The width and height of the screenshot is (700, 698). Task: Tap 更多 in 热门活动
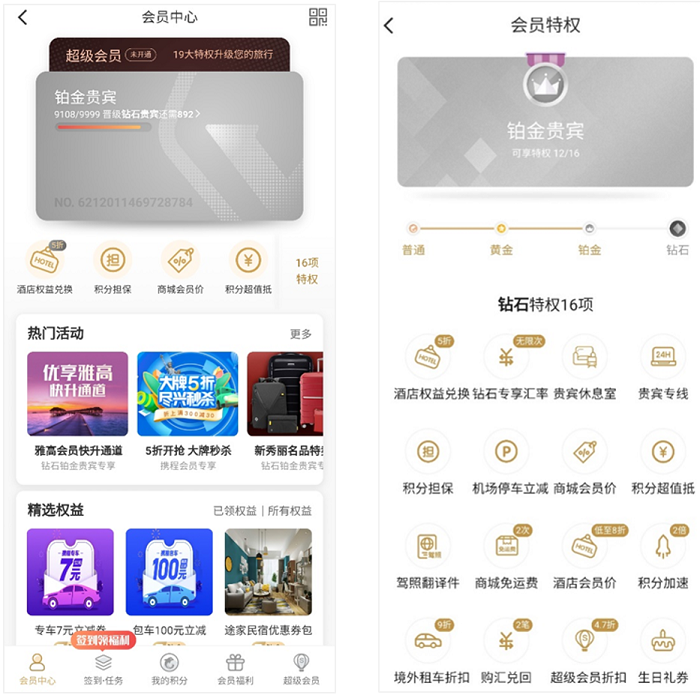[300, 334]
